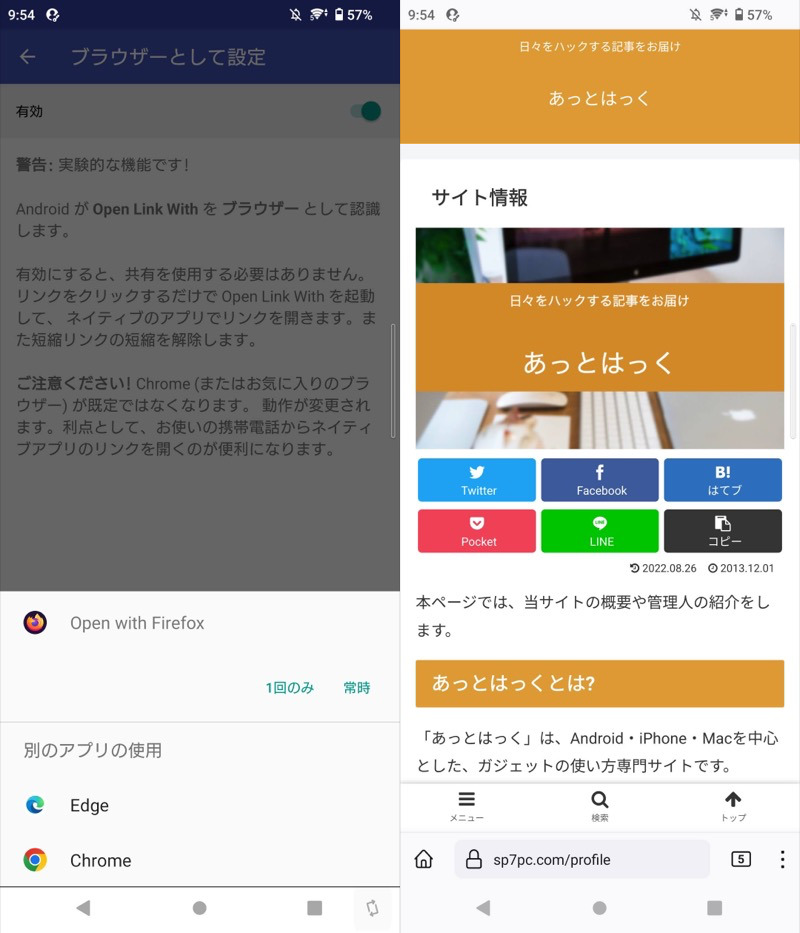
Task: Copy the page link with コピー
Action: click(x=723, y=531)
